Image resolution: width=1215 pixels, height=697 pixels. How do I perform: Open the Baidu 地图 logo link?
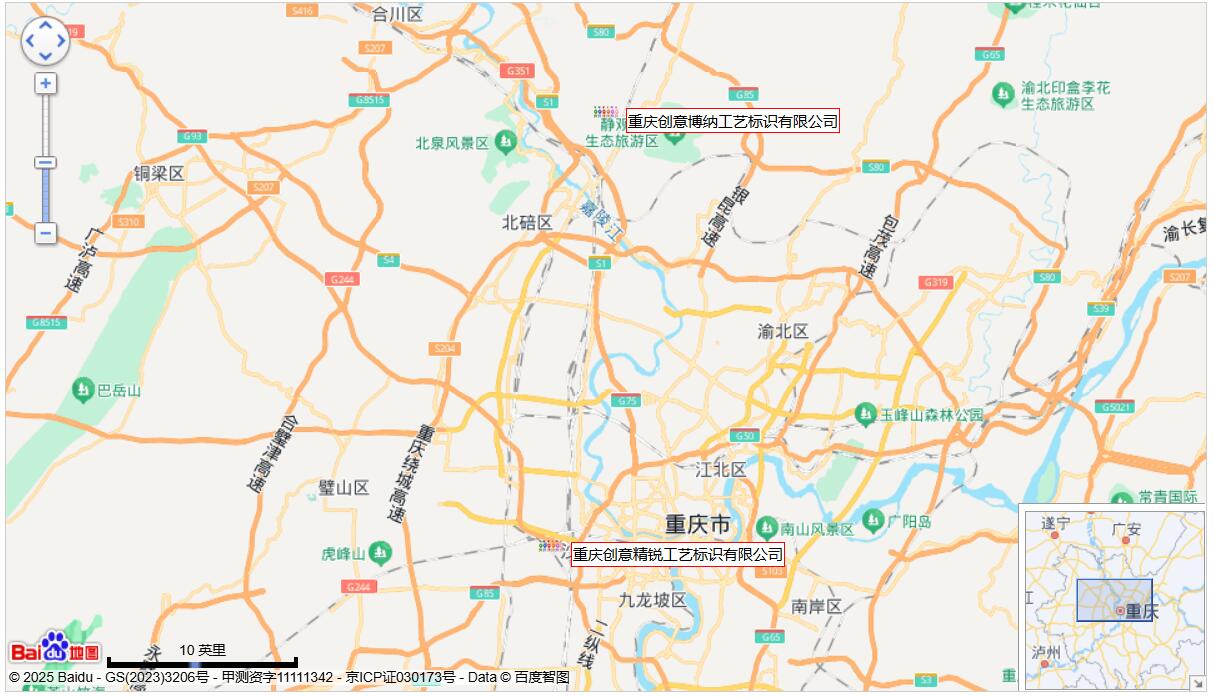[55, 649]
